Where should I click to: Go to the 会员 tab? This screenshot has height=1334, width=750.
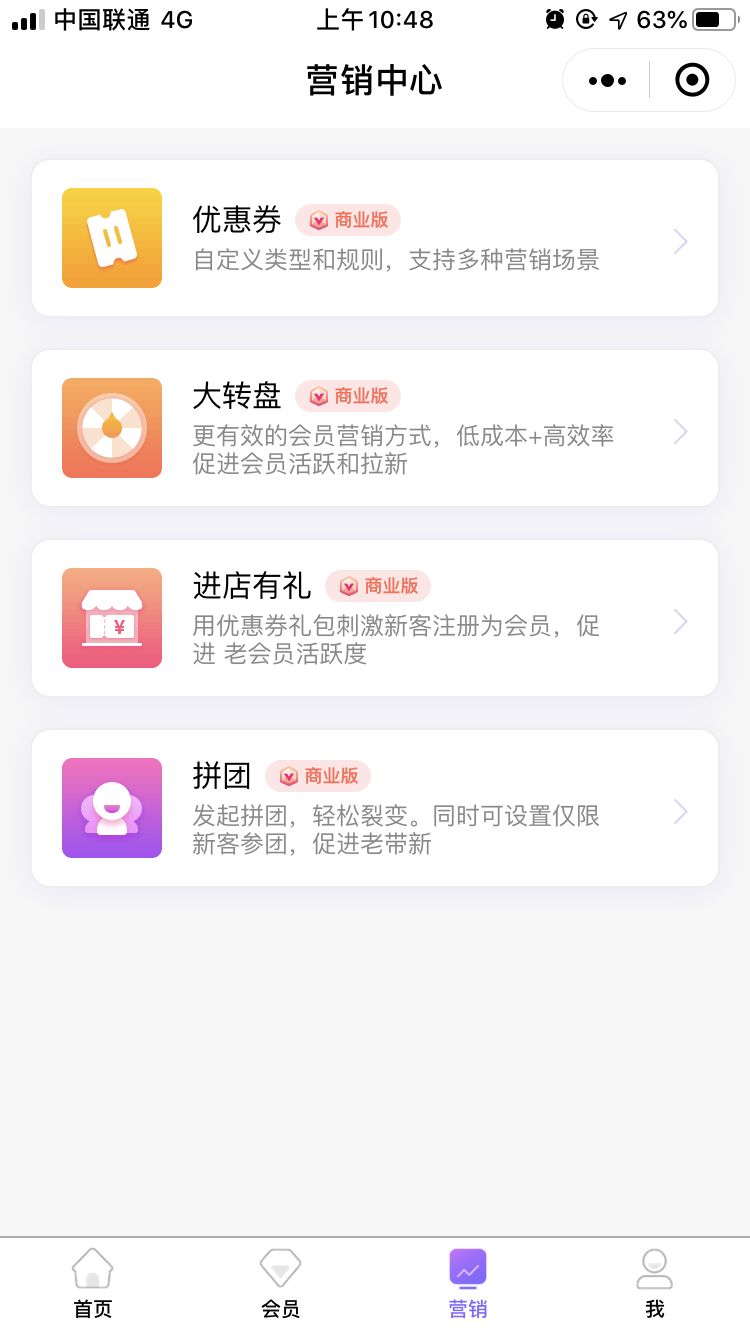pyautogui.click(x=280, y=1284)
